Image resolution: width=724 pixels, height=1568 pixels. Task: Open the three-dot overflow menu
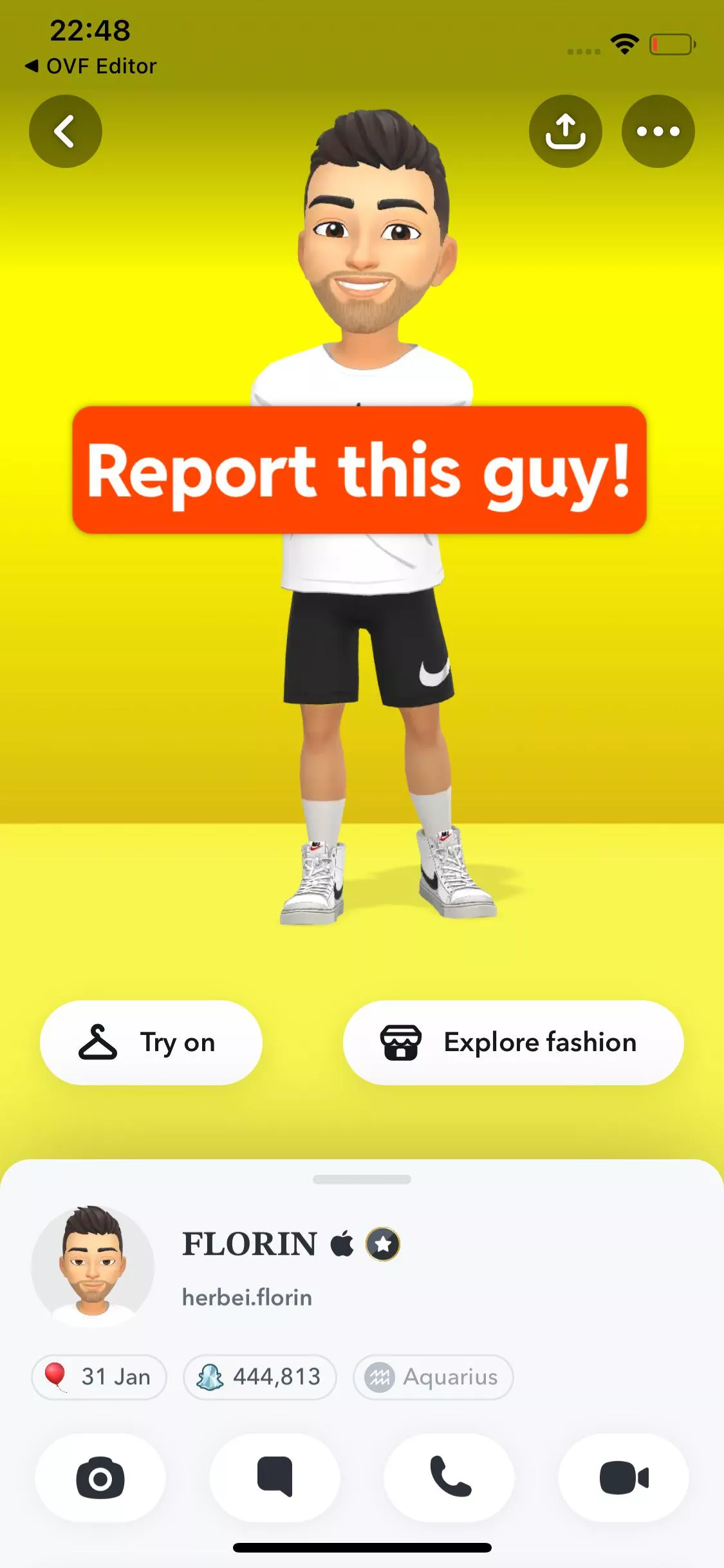658,131
